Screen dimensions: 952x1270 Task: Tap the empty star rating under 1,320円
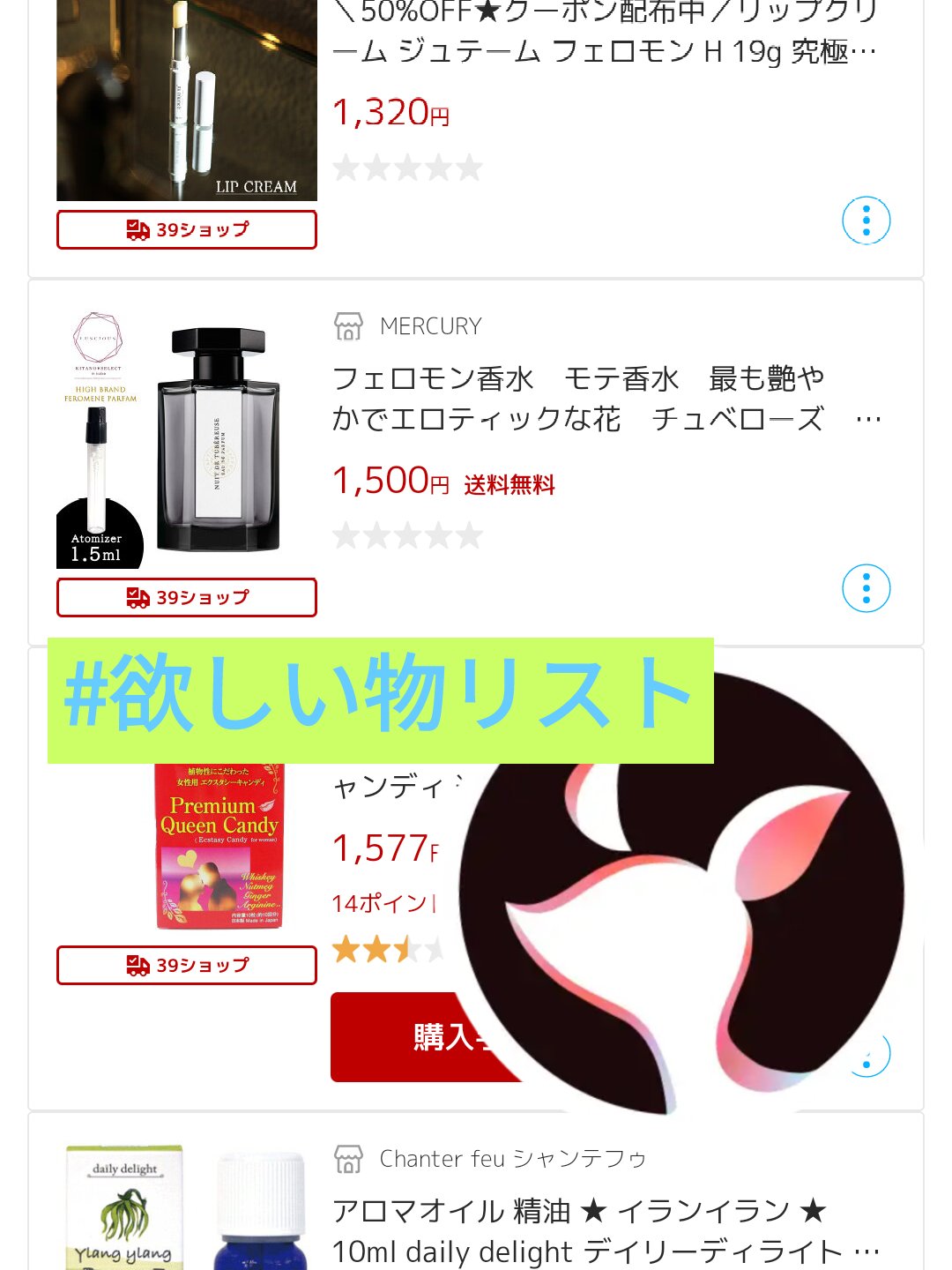pos(407,168)
